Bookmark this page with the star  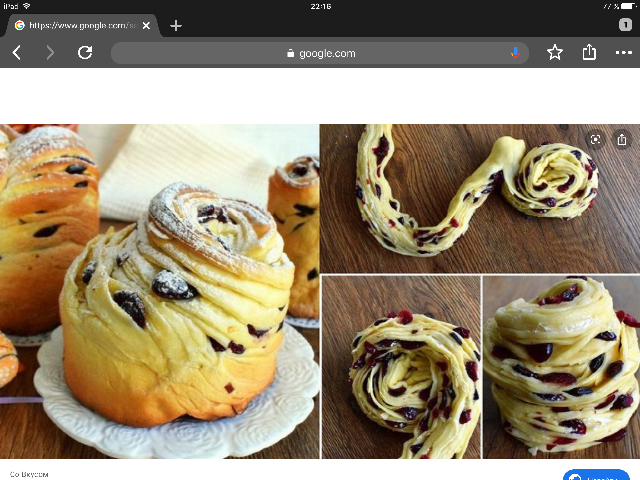point(555,53)
